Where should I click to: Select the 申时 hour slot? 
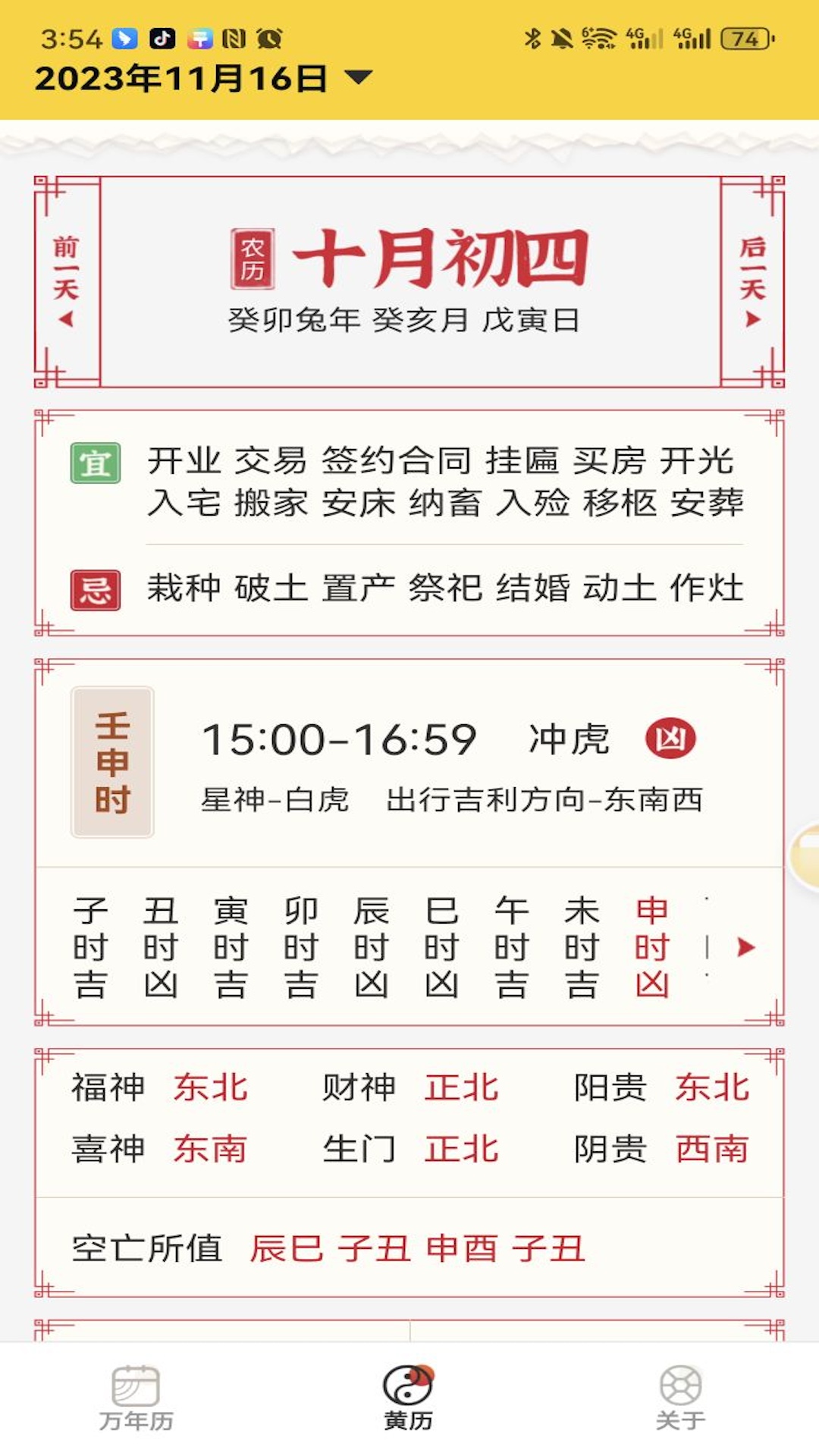651,947
